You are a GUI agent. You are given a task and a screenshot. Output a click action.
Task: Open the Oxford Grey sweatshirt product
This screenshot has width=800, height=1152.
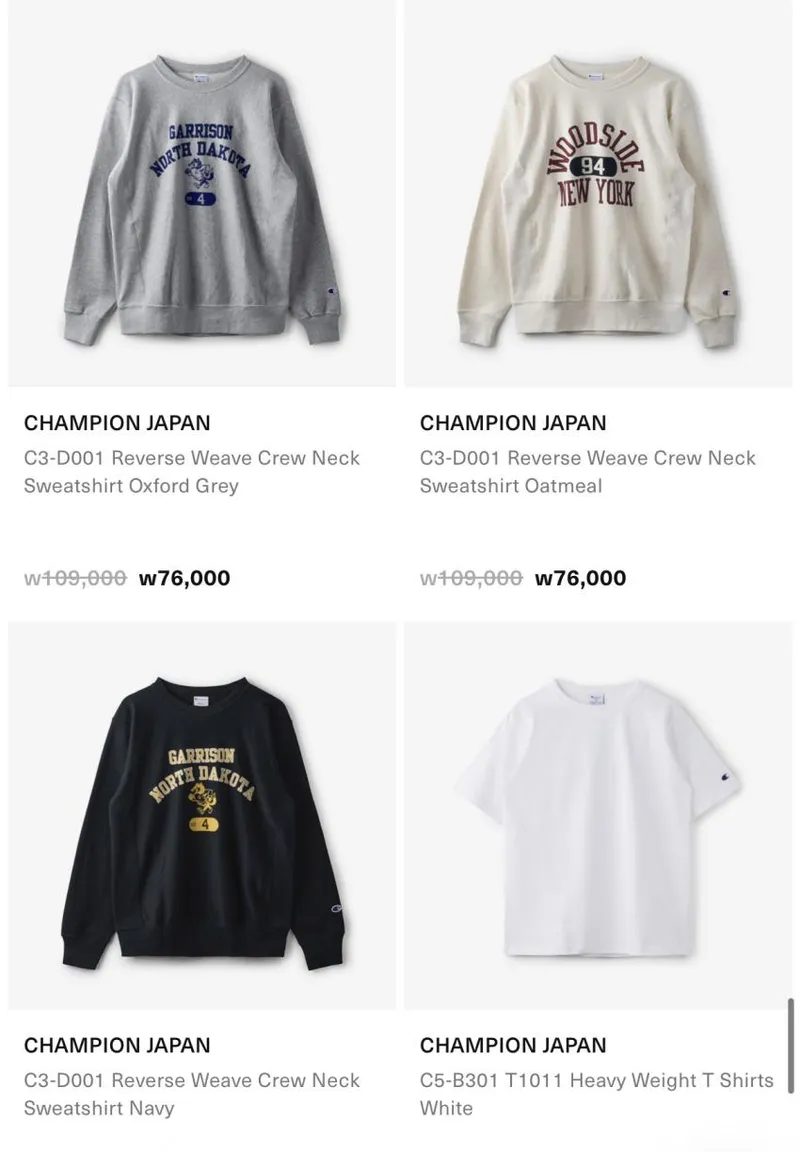[201, 192]
